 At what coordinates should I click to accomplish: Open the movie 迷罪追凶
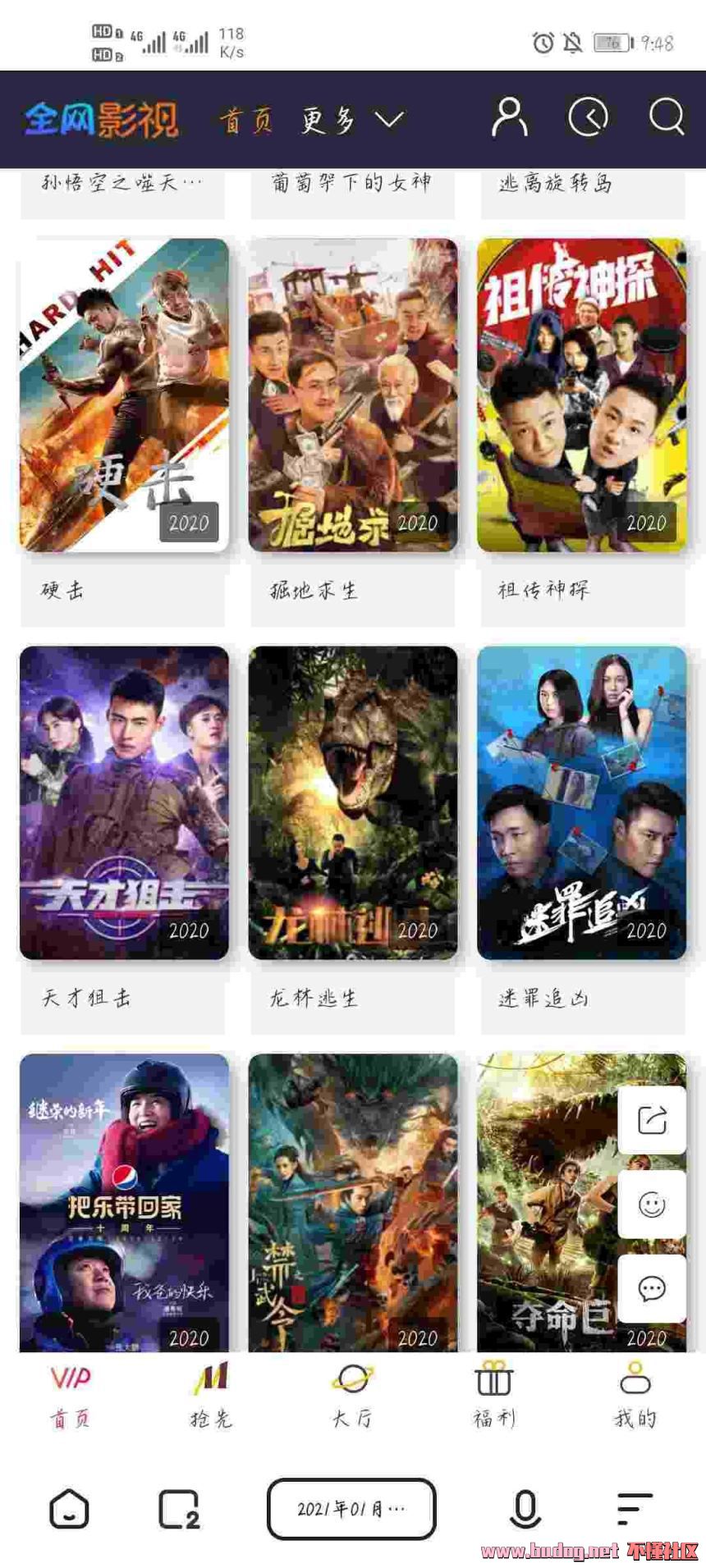click(x=581, y=802)
